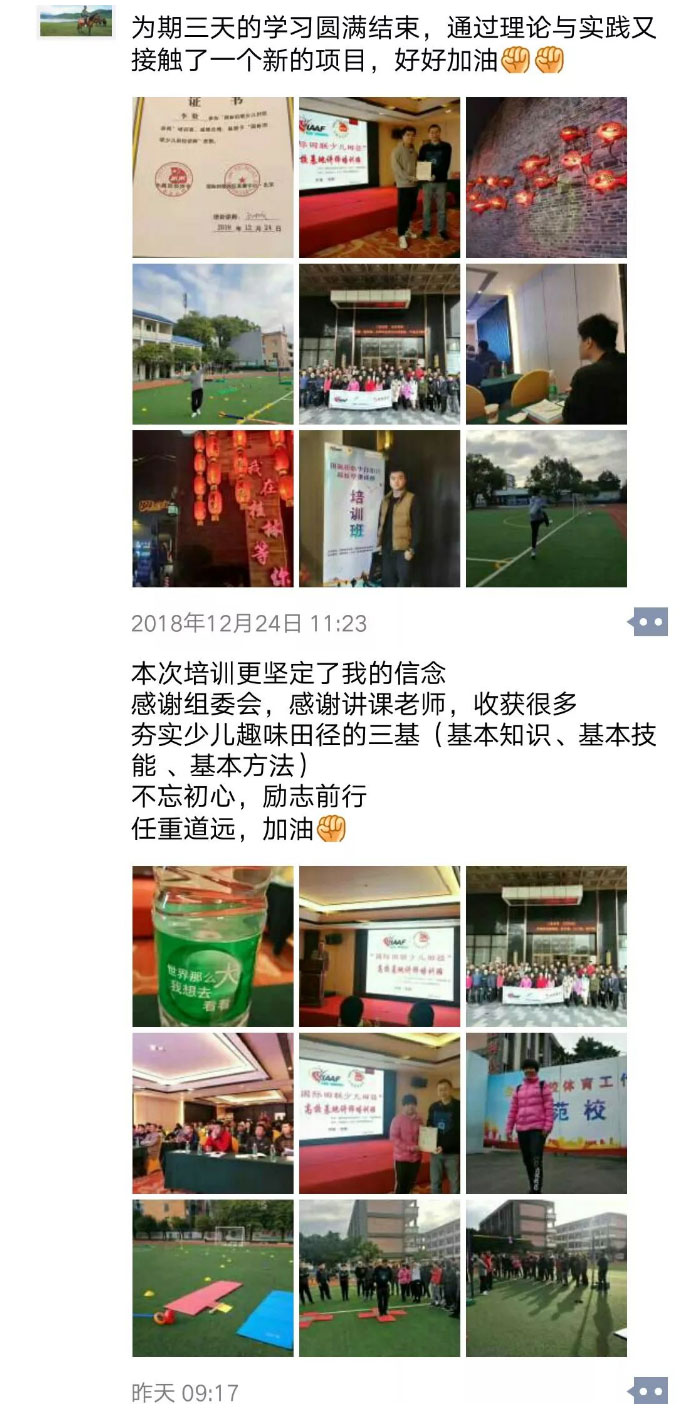This screenshot has width=700, height=1411.
Task: Open the pink-jacket woman receiving certificate photo
Action: pos(380,1113)
